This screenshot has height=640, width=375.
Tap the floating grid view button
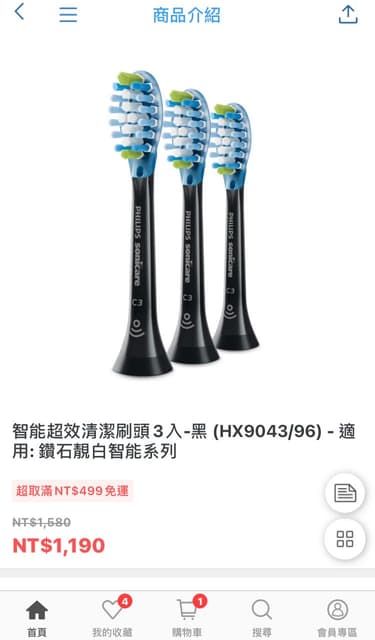345,539
